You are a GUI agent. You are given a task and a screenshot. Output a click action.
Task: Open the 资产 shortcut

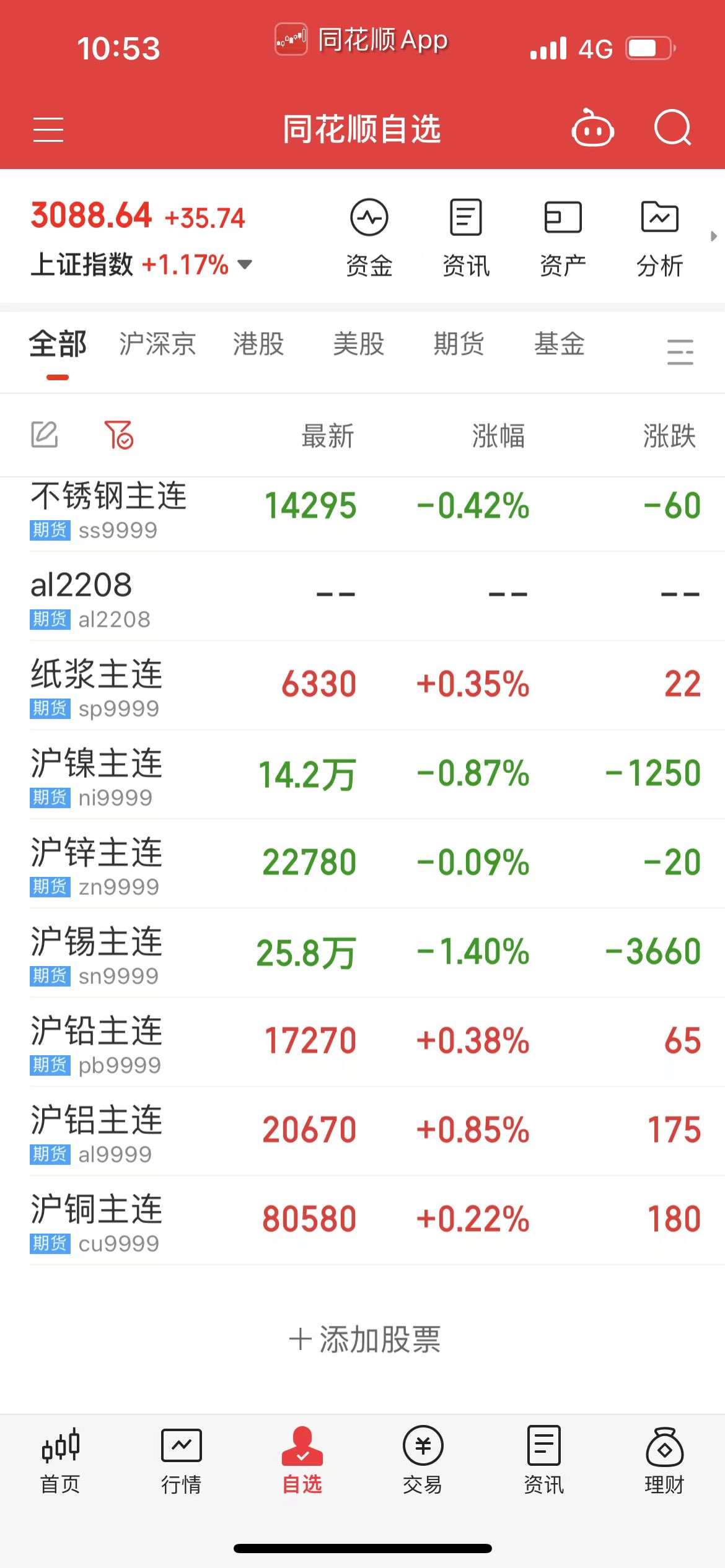pos(563,238)
